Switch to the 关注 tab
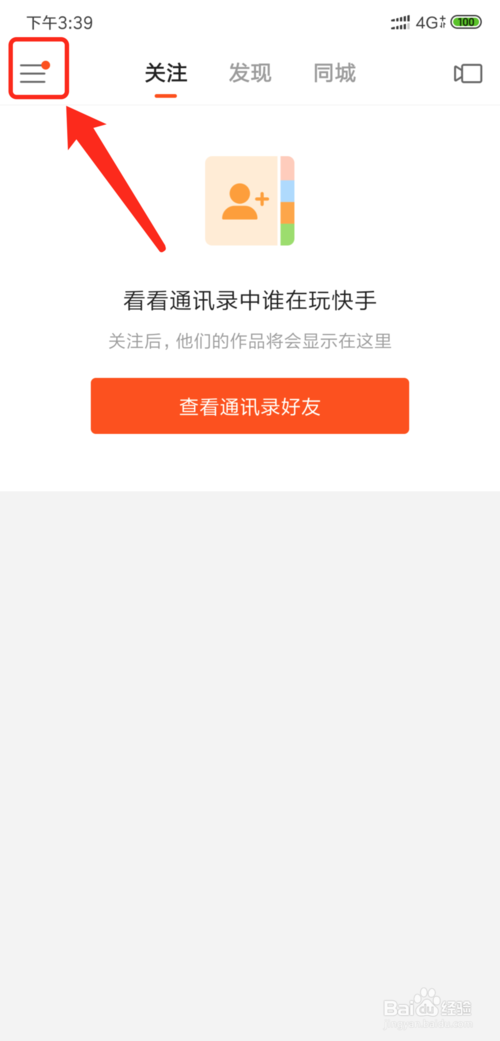Screen dimensions: 500x1041 [x=166, y=73]
